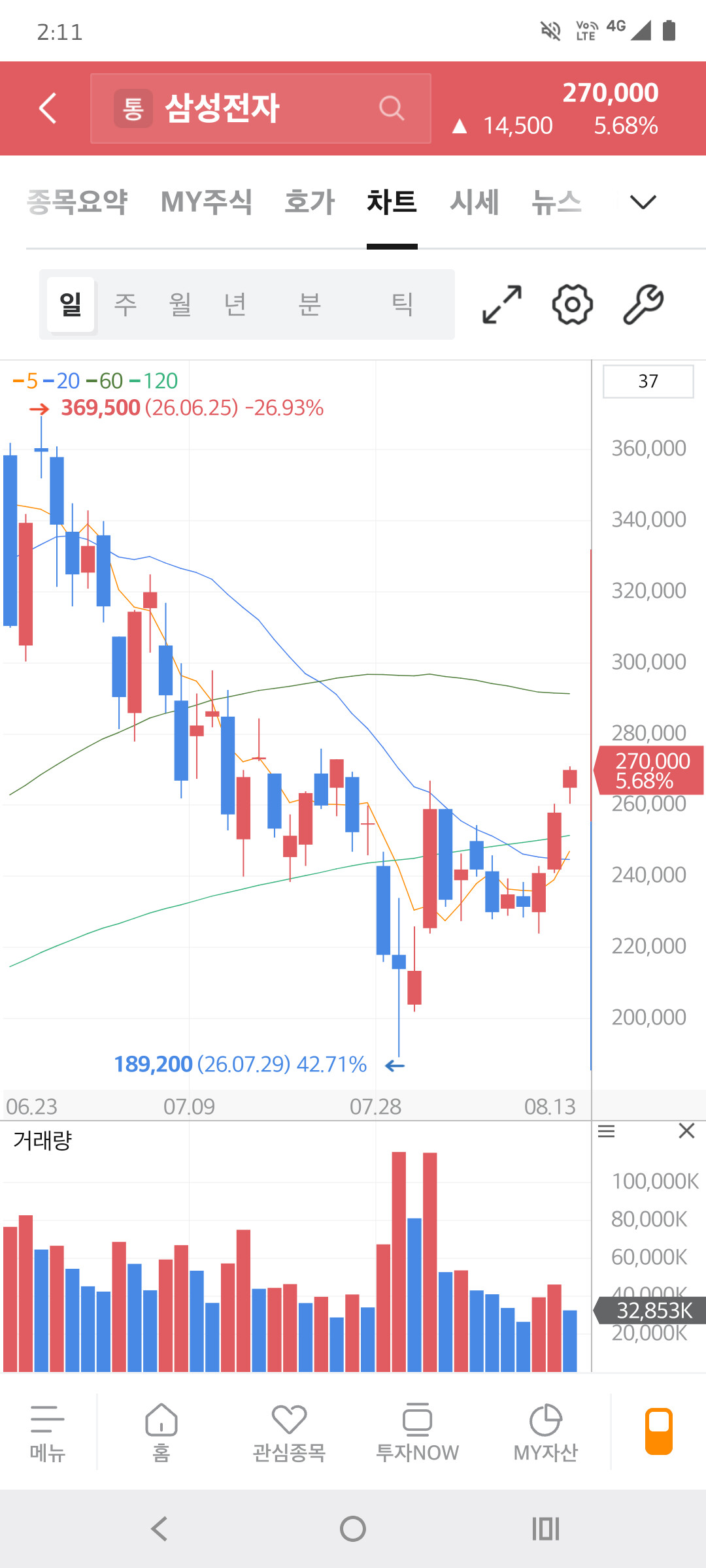Switch to the 종목요약 tab
This screenshot has width=706, height=1568.
(x=77, y=202)
